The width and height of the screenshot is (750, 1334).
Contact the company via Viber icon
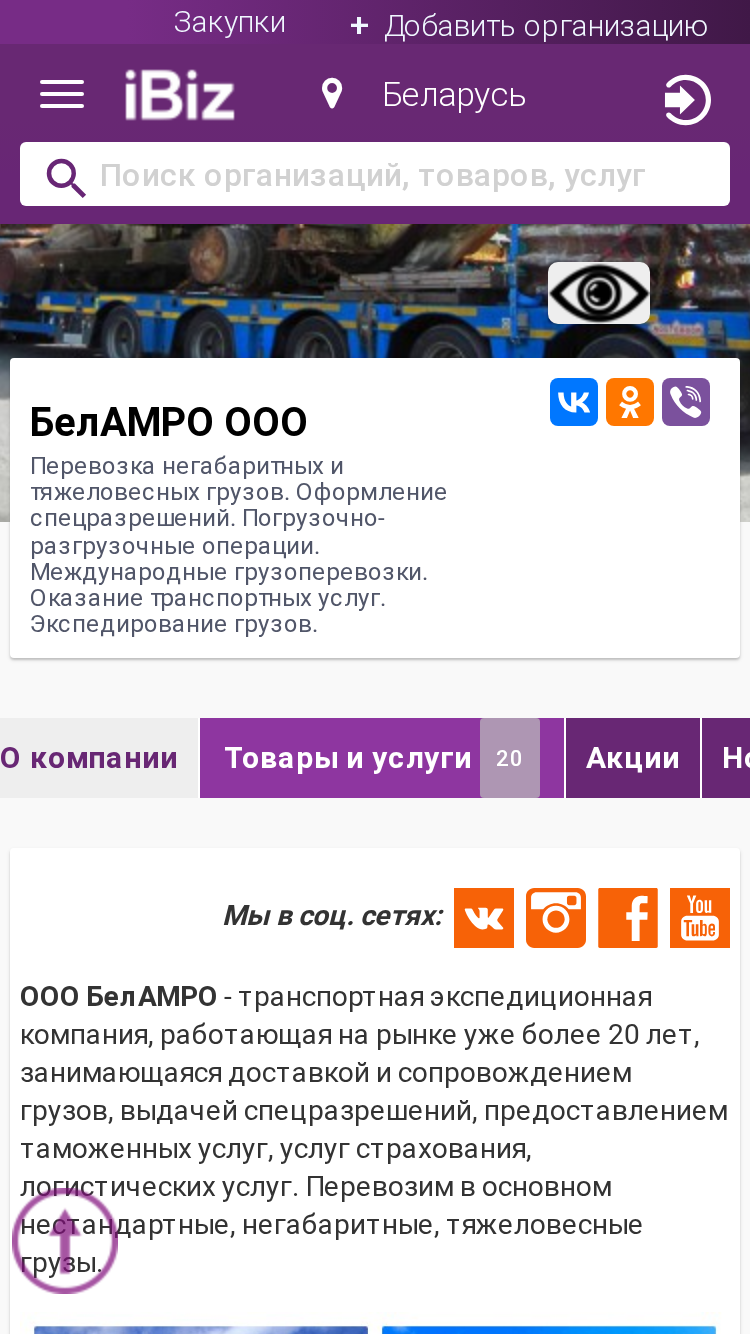(x=686, y=402)
